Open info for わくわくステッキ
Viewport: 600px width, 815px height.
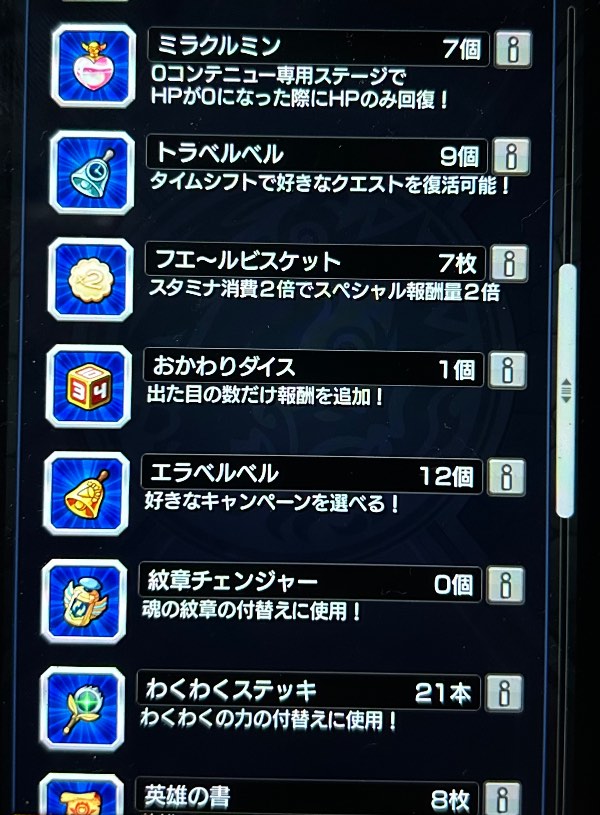(504, 693)
